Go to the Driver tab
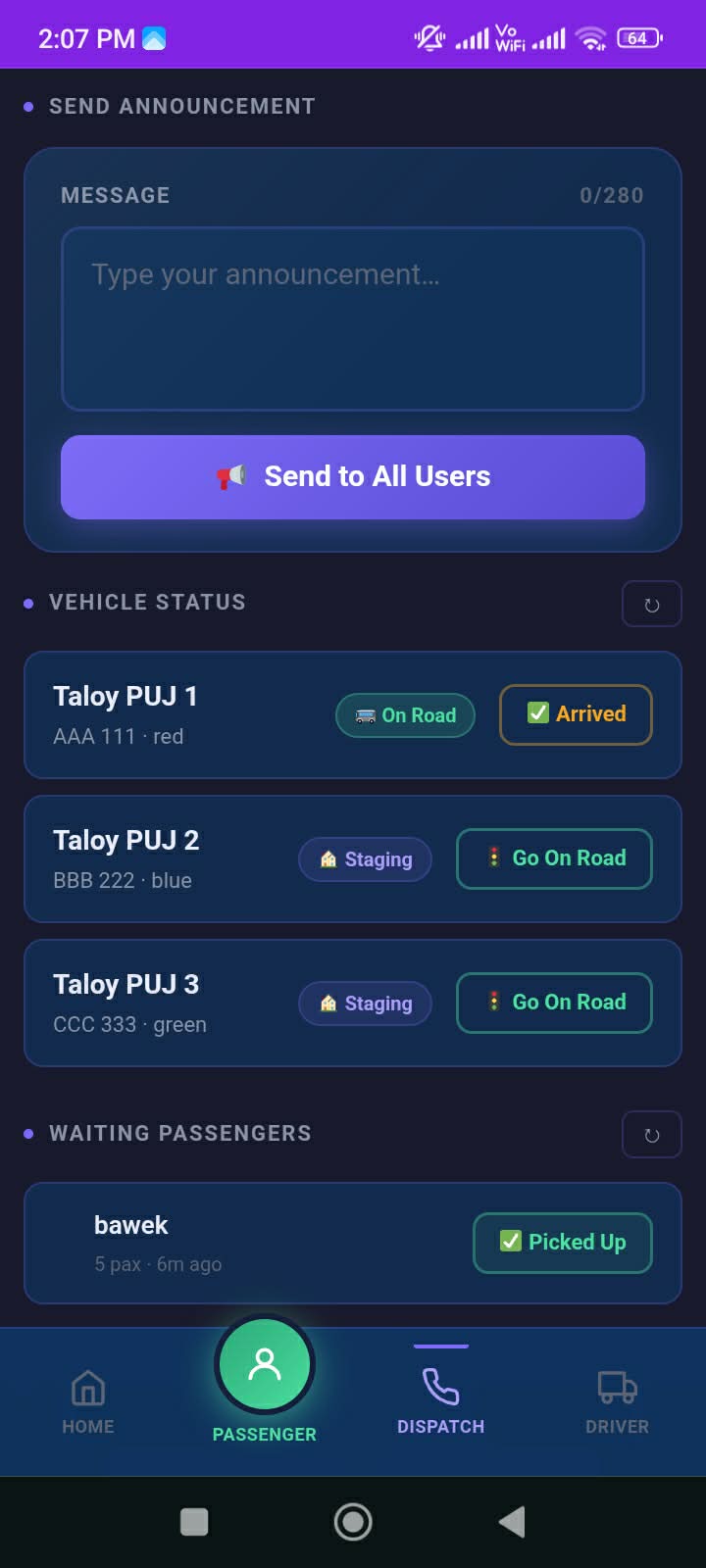Viewport: 706px width, 1568px height. [617, 1401]
